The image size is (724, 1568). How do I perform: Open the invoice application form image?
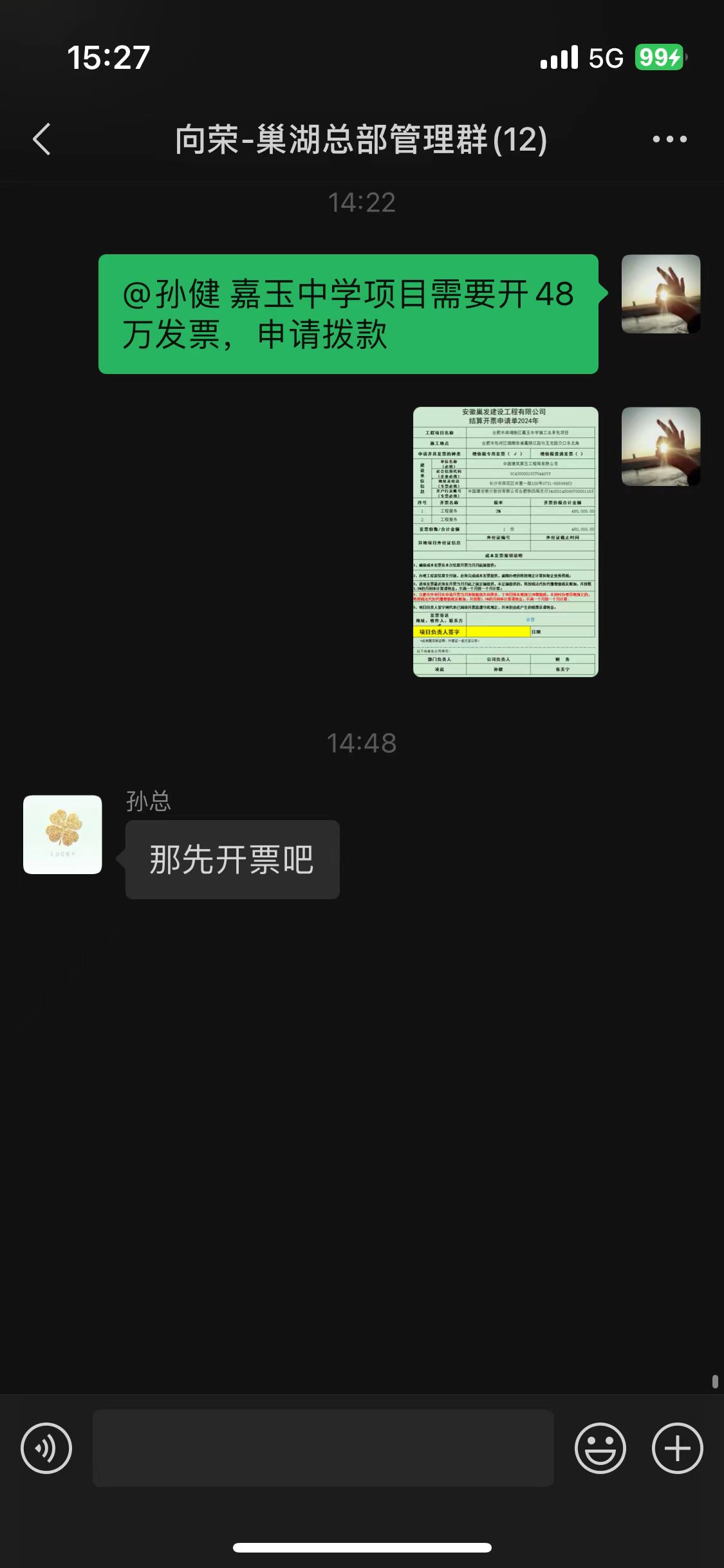click(505, 541)
